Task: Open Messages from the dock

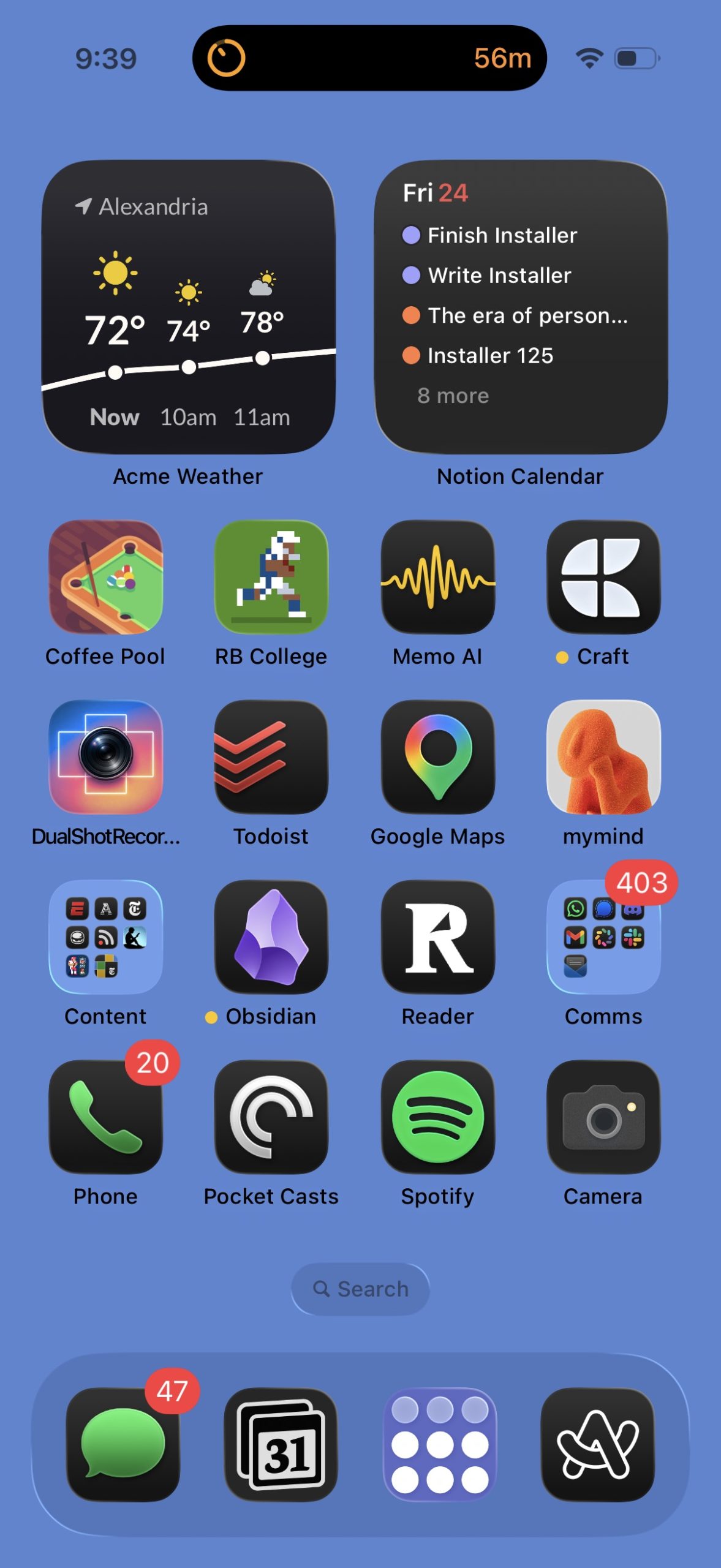Action: [x=123, y=1444]
